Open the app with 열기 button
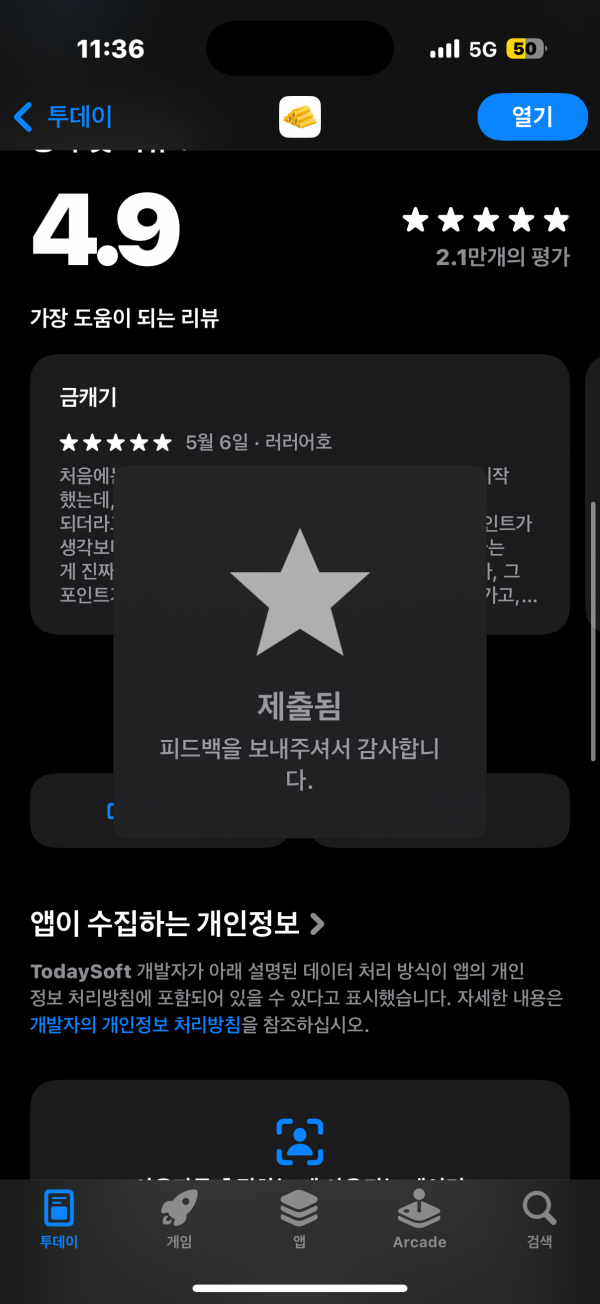 coord(532,117)
